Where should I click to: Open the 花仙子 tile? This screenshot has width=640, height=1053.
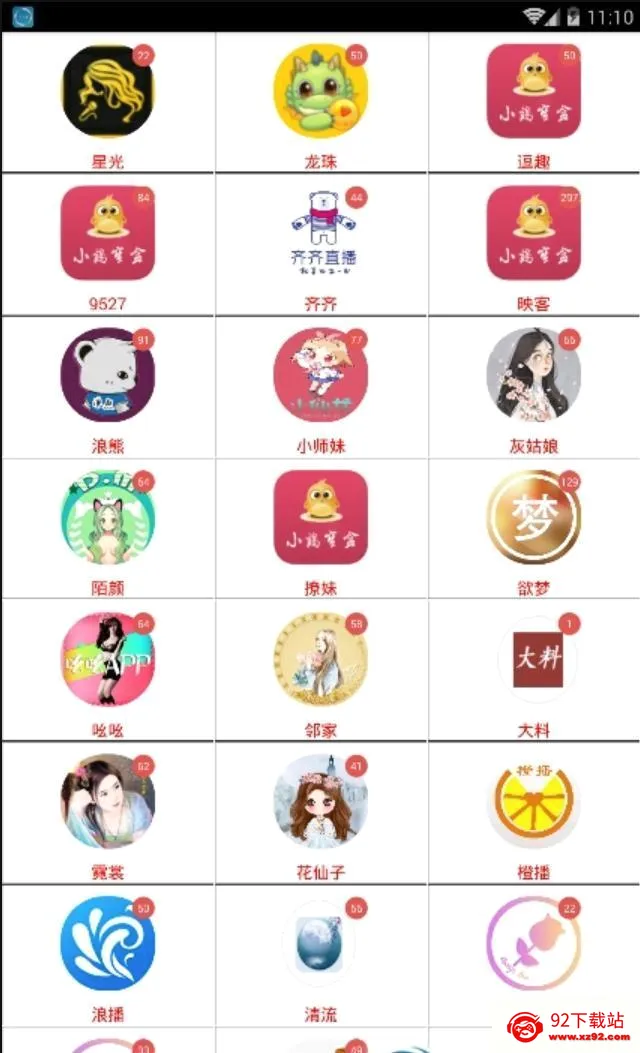coord(321,813)
